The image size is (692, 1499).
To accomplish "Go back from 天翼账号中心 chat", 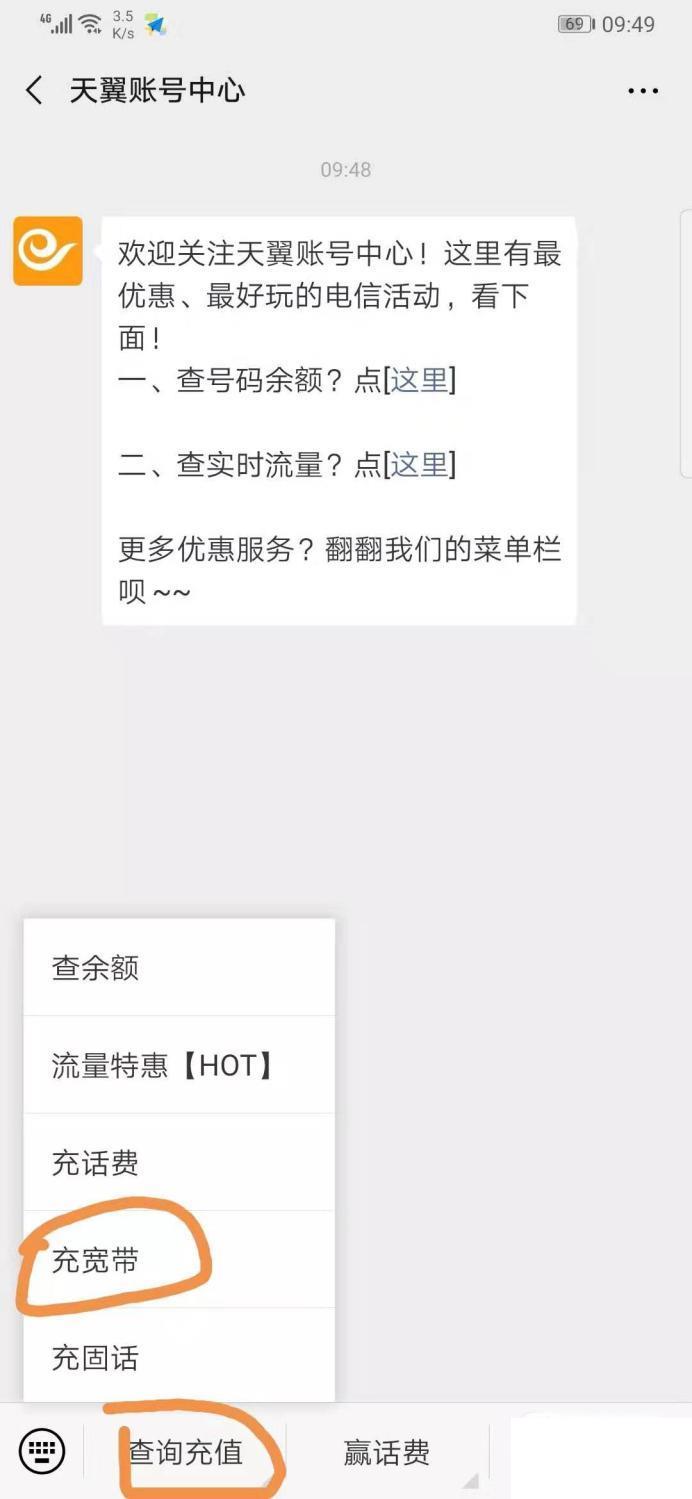I will [x=35, y=91].
